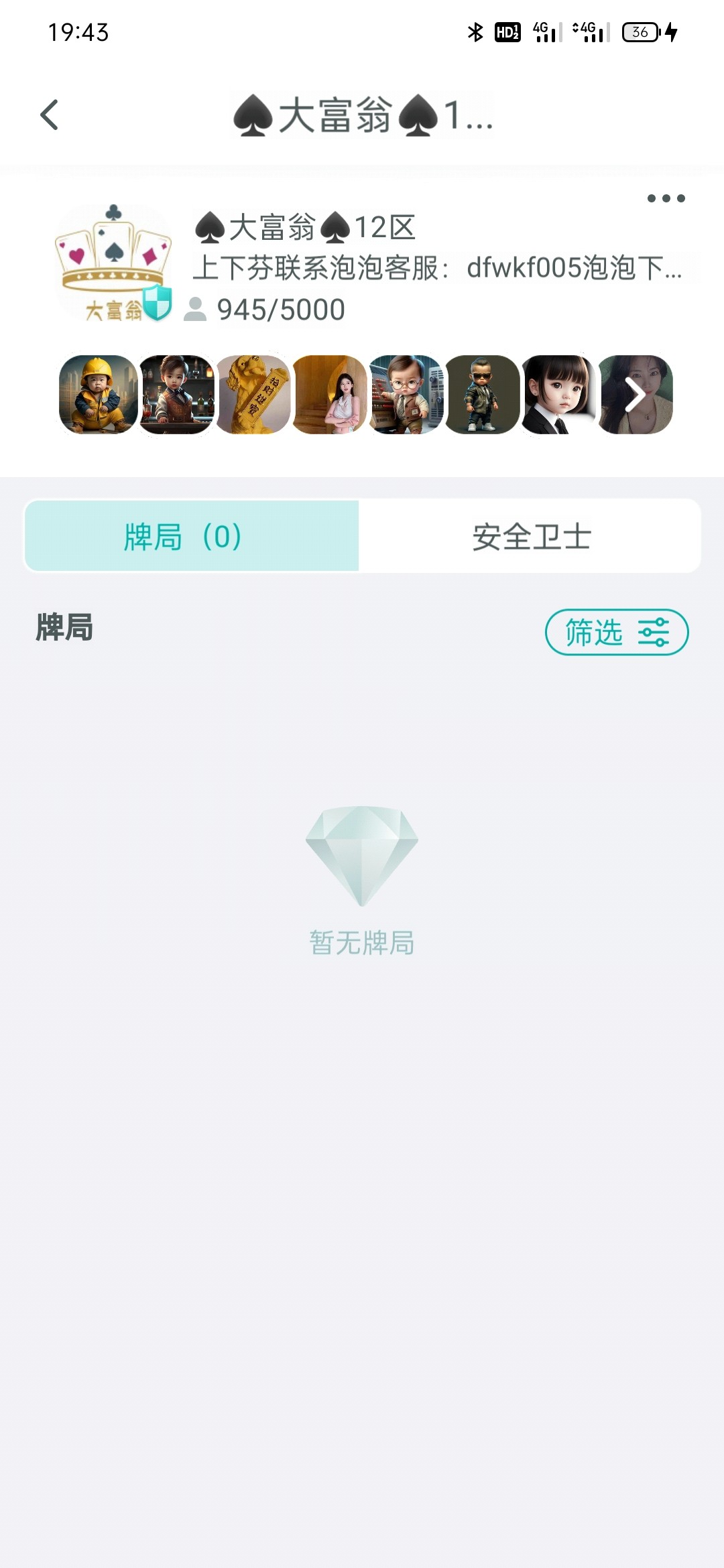Open the three-dot more options menu
This screenshot has width=724, height=1568.
coord(666,198)
